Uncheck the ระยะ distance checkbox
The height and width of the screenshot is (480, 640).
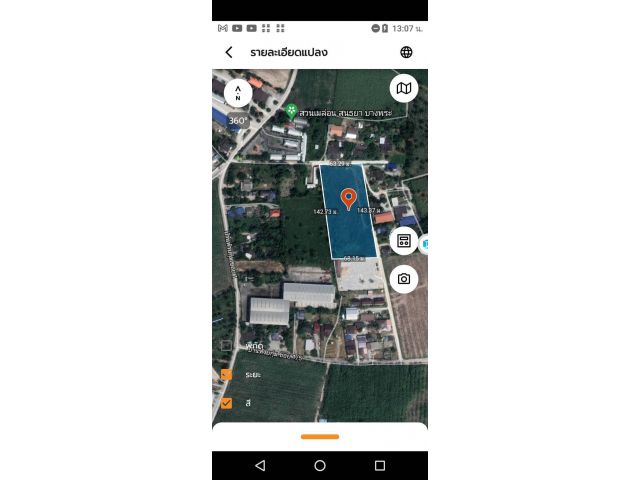227,375
